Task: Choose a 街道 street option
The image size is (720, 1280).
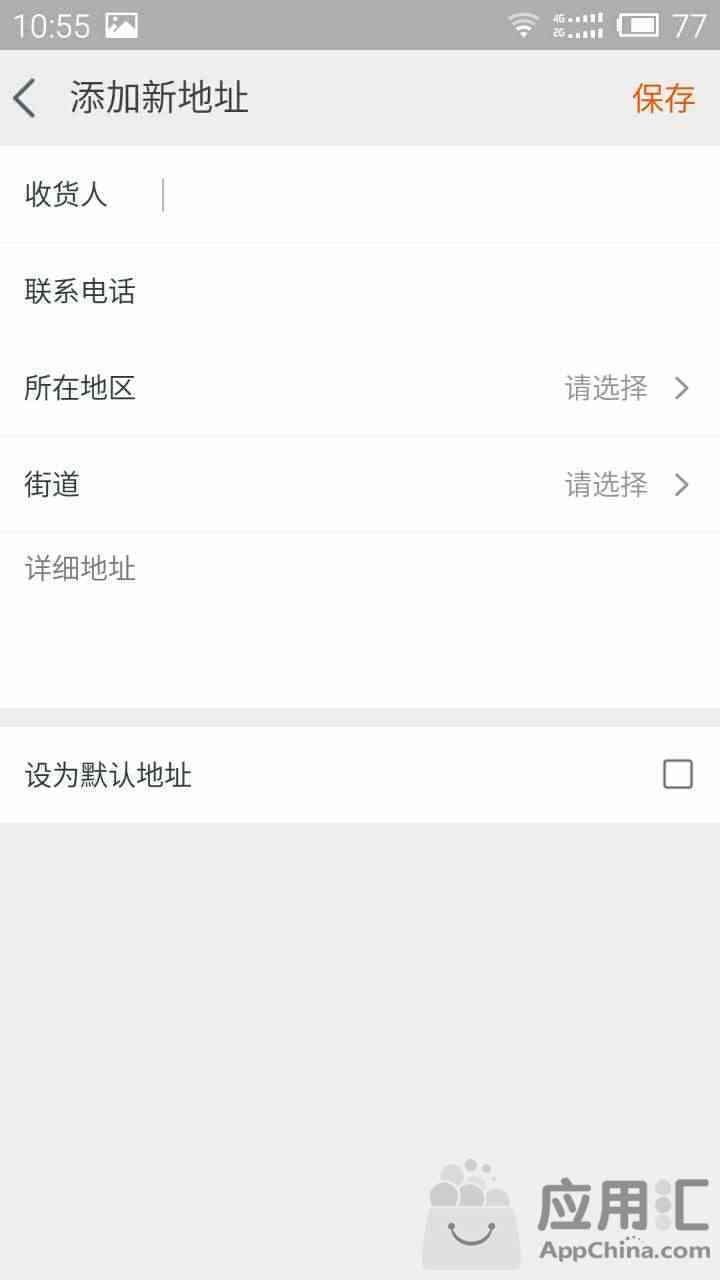Action: click(360, 485)
